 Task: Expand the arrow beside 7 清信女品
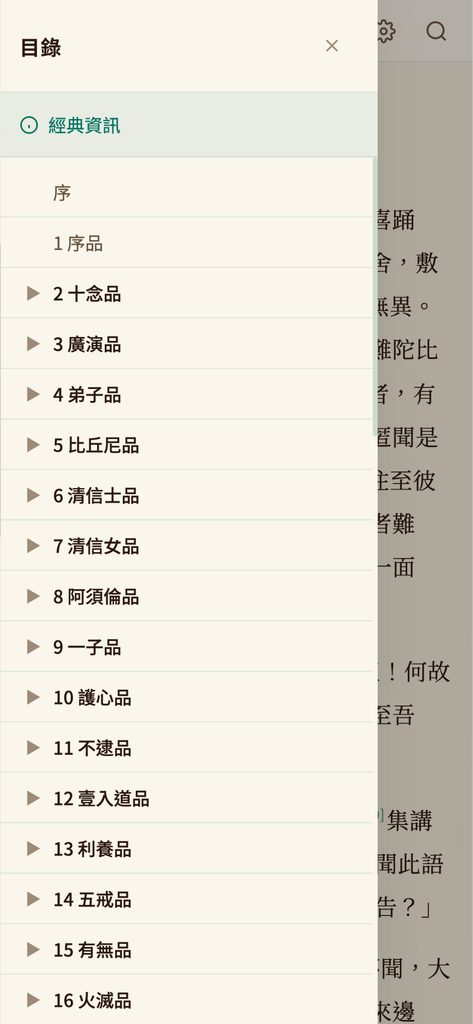point(33,546)
